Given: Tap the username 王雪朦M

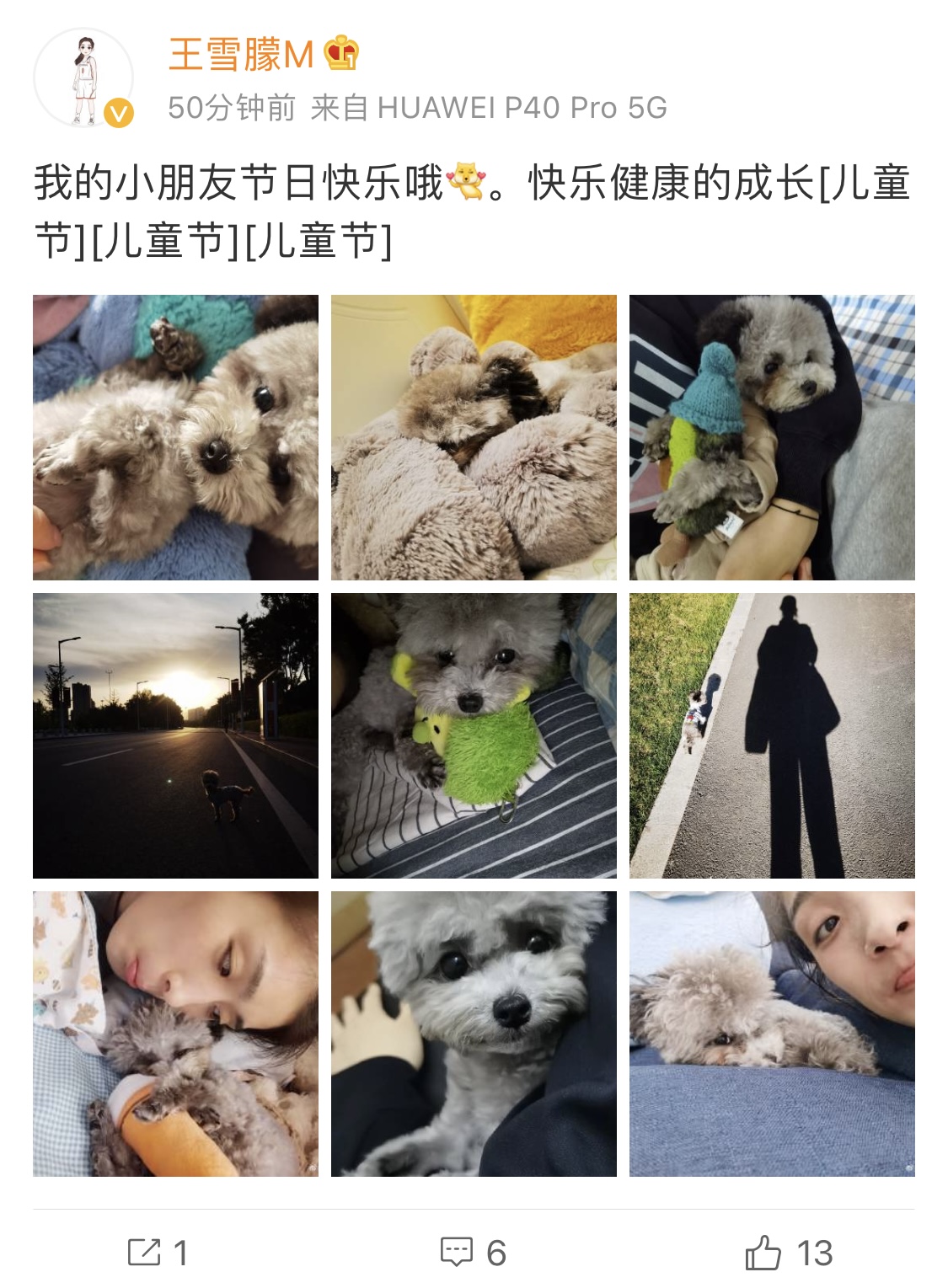Looking at the screenshot, I should coord(241,55).
